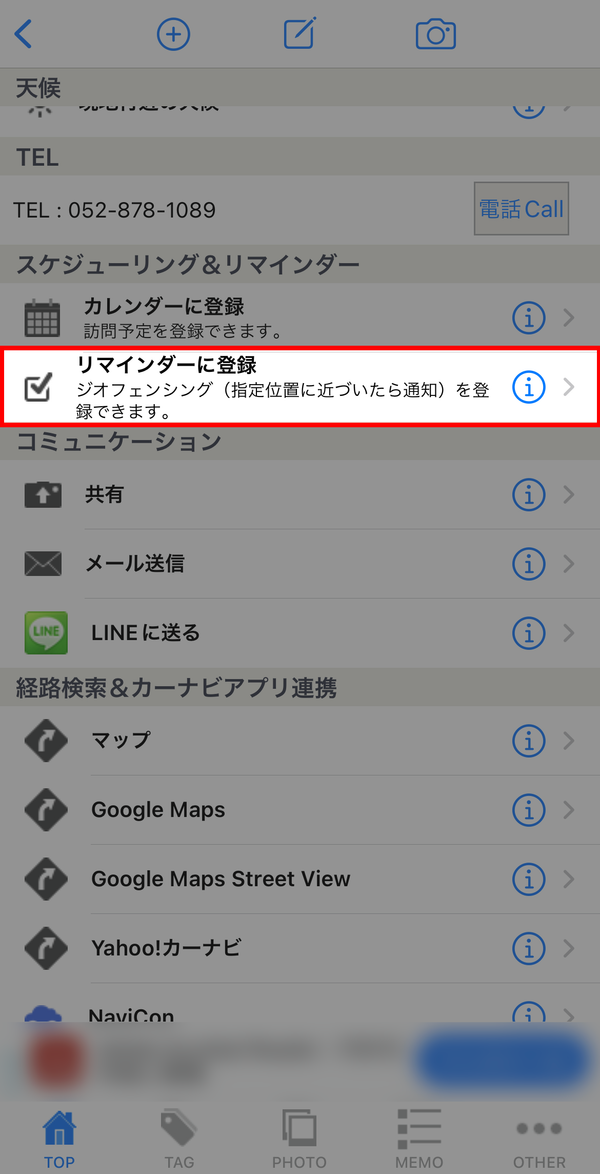Open リマインダーに登録 row
Image resolution: width=600 pixels, height=1174 pixels.
[x=300, y=386]
